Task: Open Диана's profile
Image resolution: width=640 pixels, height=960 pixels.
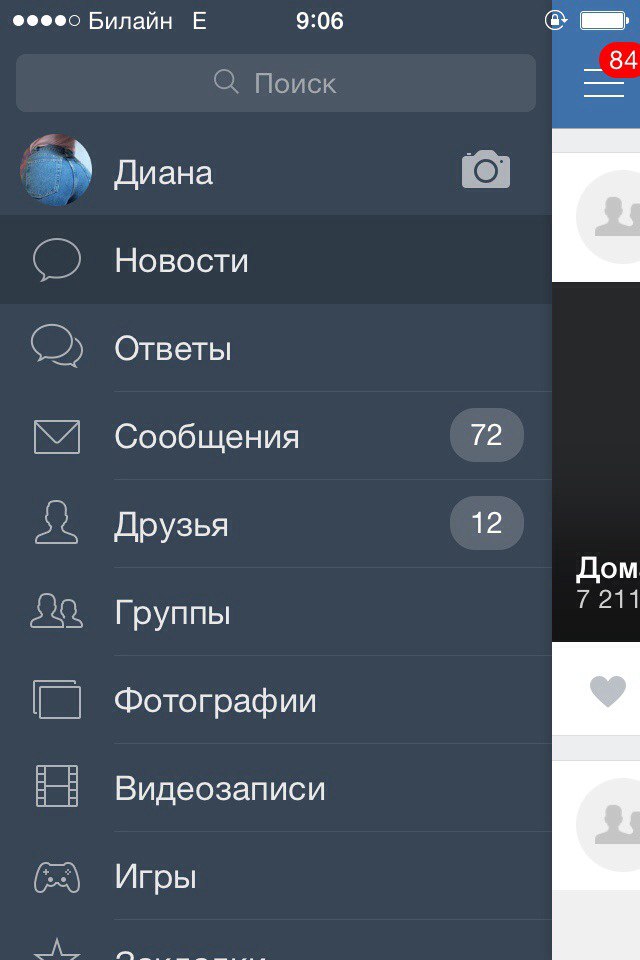Action: tap(163, 172)
